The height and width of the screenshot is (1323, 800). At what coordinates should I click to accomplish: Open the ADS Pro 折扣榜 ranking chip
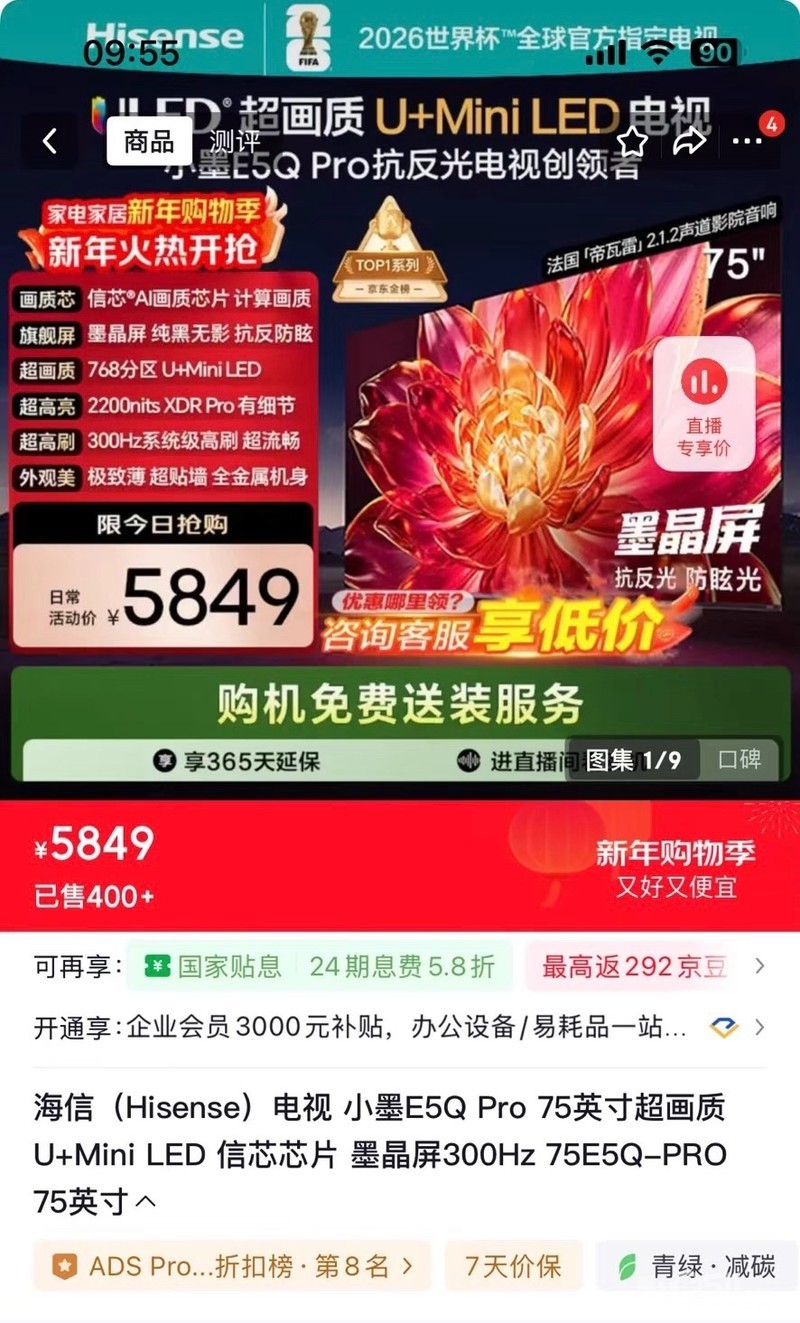coord(233,1266)
